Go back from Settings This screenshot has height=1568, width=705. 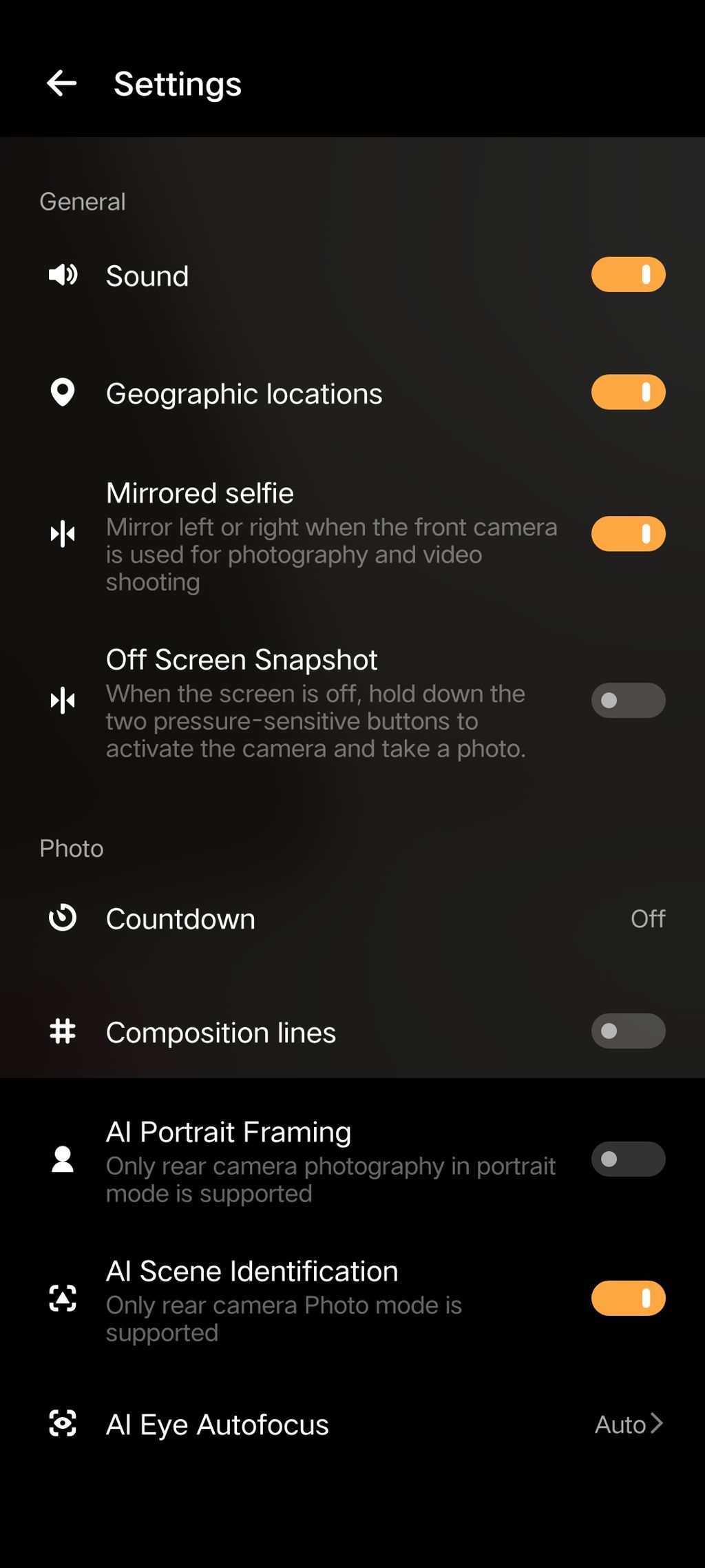[61, 83]
